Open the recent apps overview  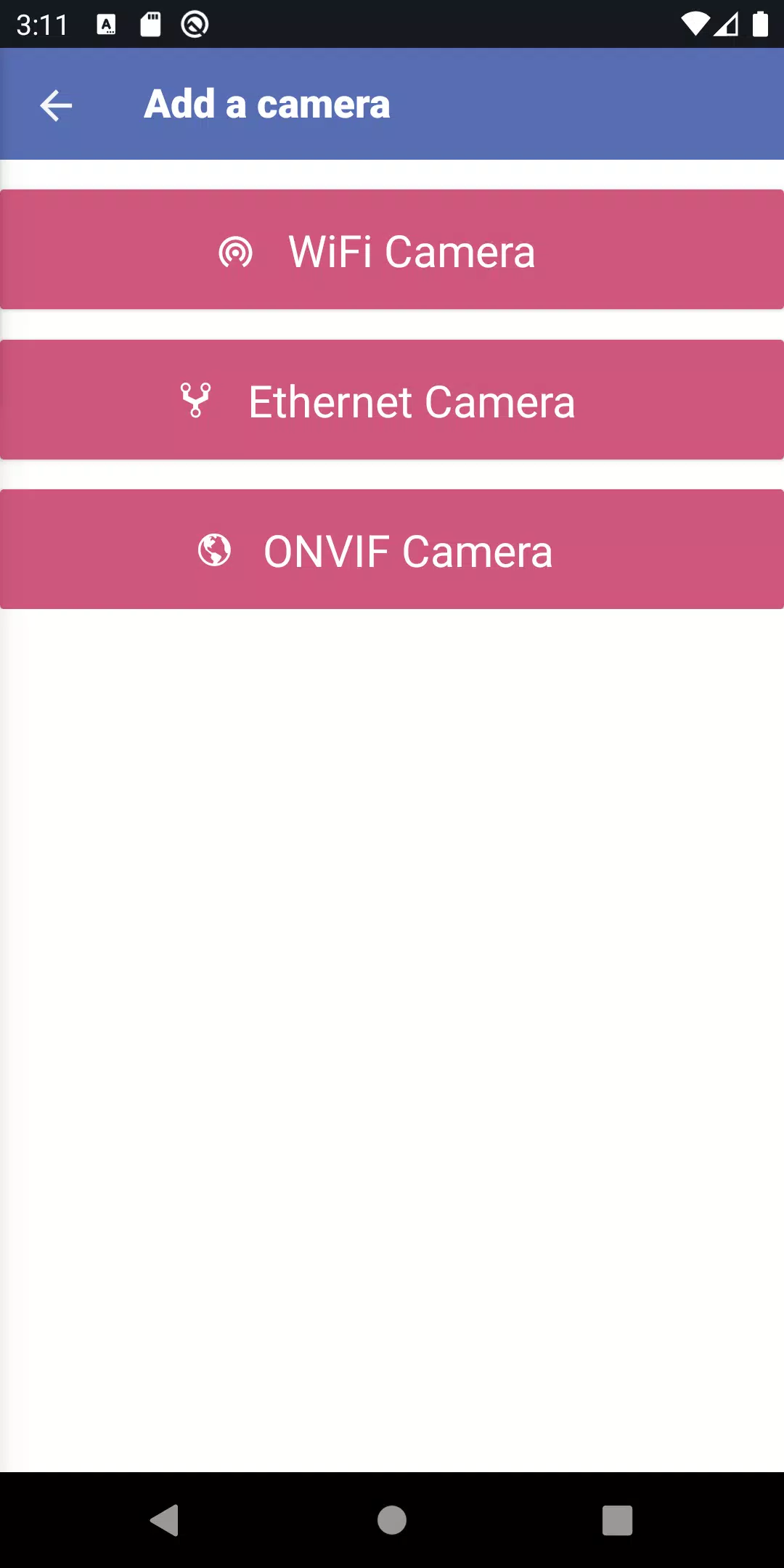(x=617, y=1519)
